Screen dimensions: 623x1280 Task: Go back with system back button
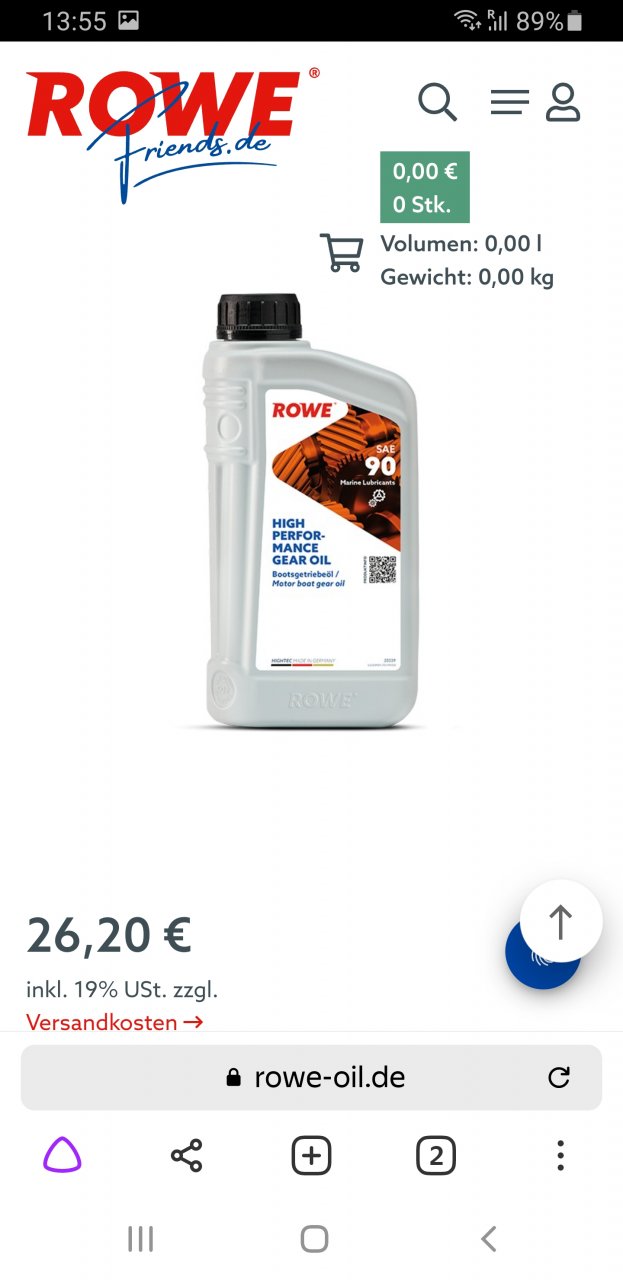[487, 1239]
